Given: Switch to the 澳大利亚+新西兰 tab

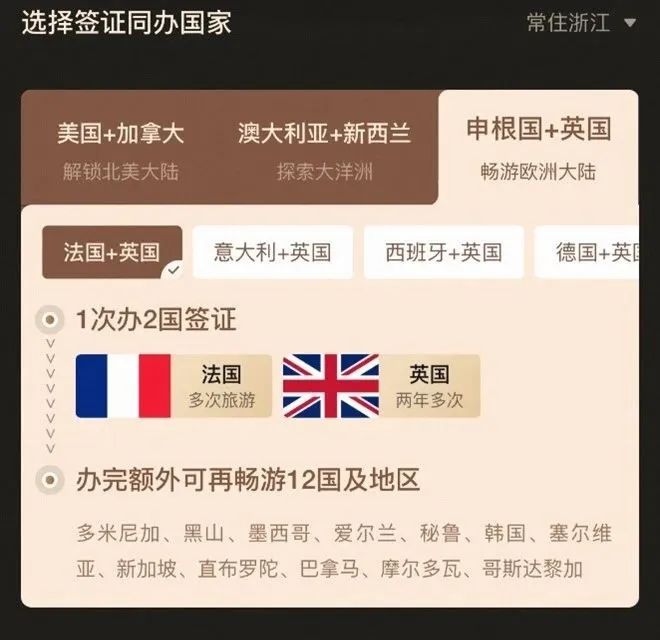Looking at the screenshot, I should (x=324, y=148).
